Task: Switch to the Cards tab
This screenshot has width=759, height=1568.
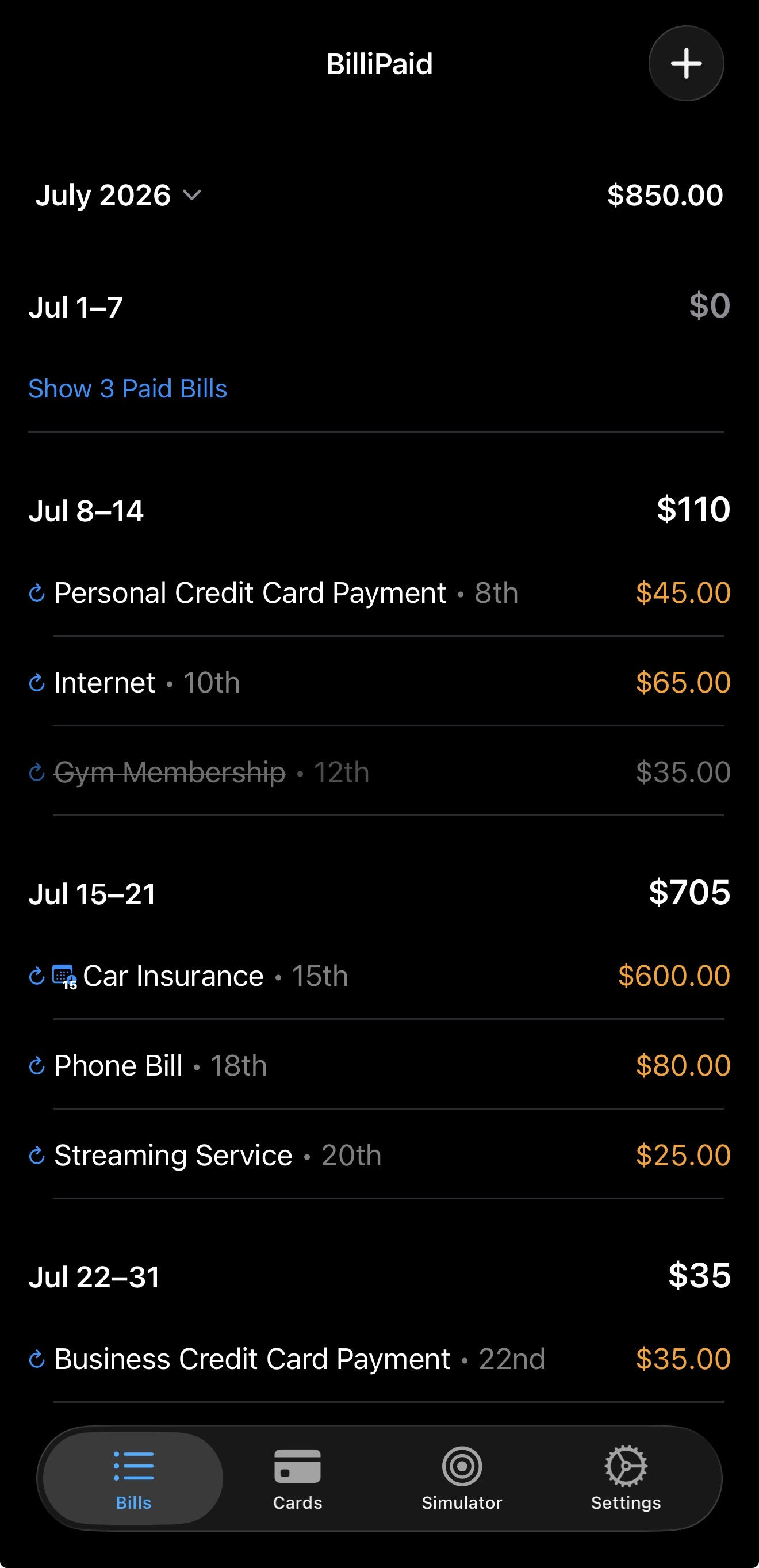Action: 298,1478
